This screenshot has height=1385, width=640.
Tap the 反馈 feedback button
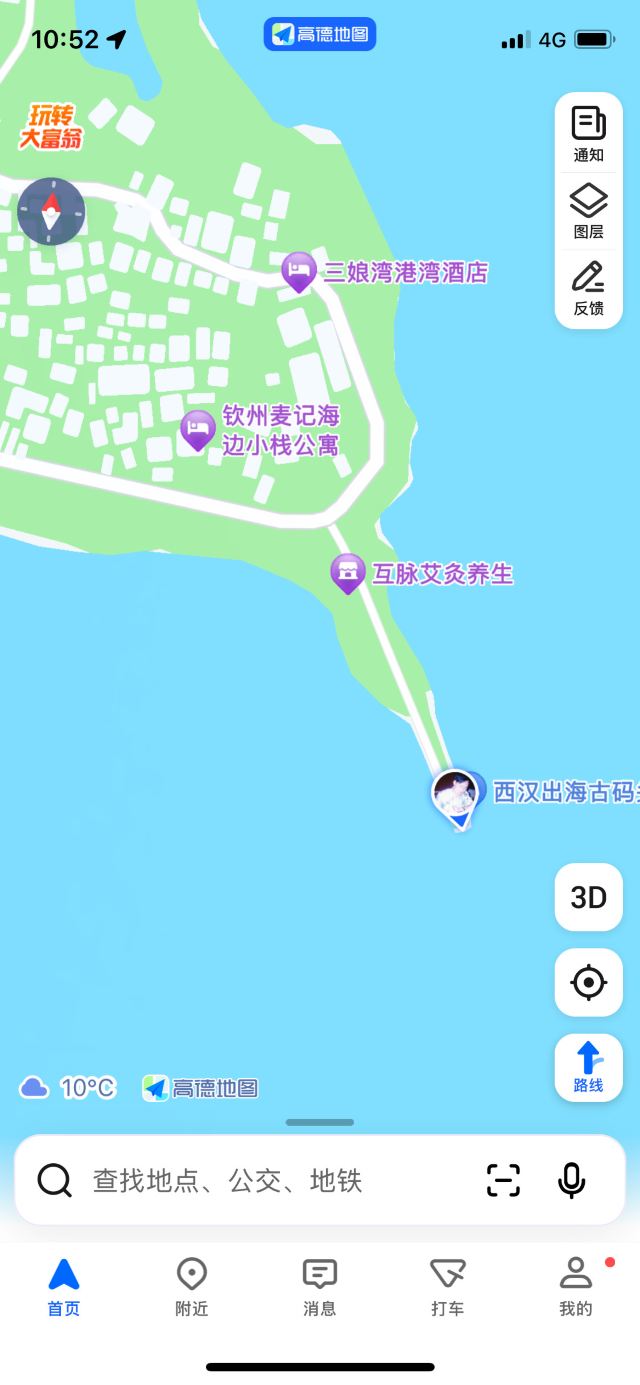588,288
